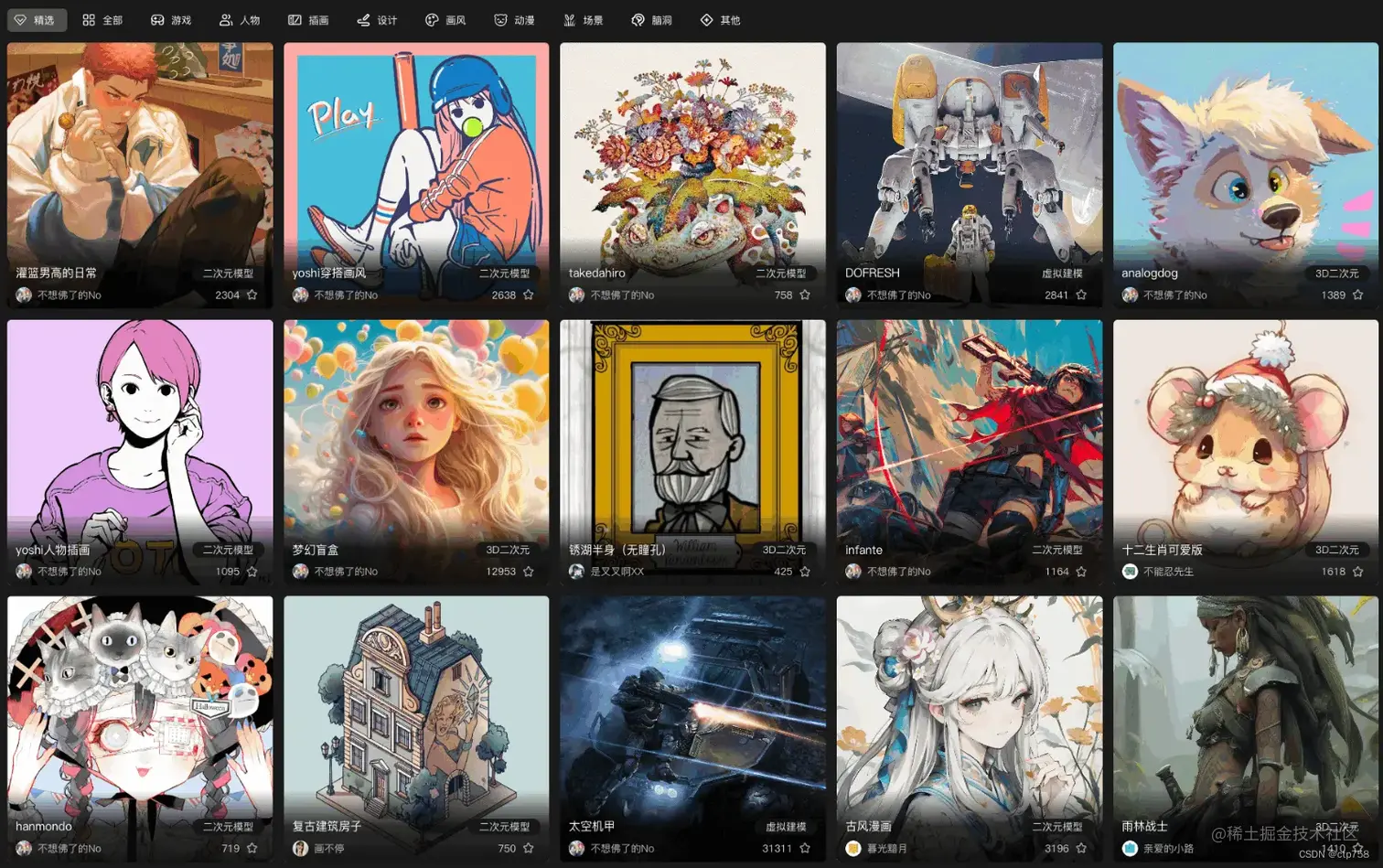Viewport: 1383px width, 868px height.
Task: Switch to the 全部 category tab
Action: coord(102,20)
